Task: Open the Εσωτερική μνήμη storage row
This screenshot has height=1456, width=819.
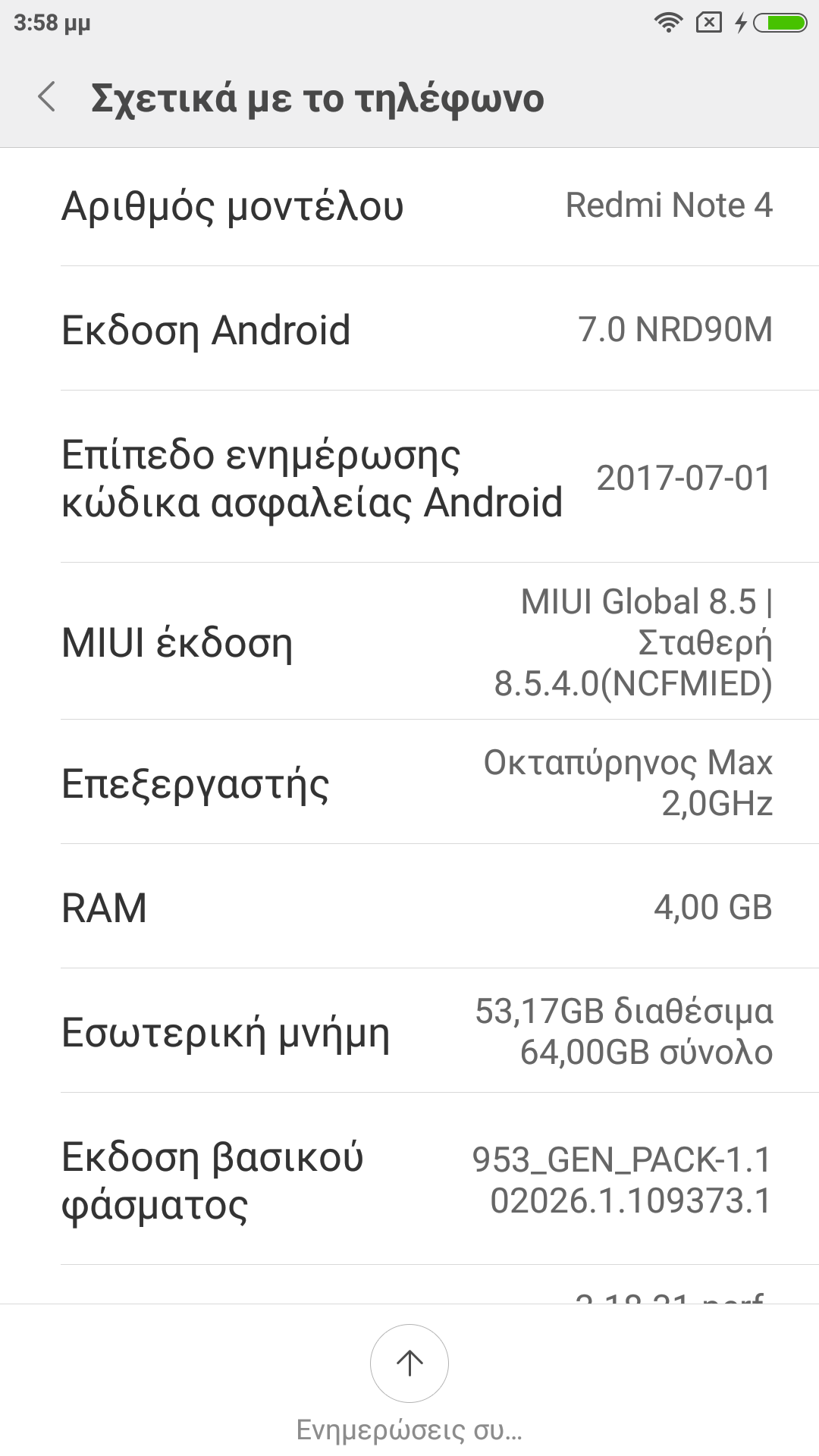Action: (x=409, y=1031)
